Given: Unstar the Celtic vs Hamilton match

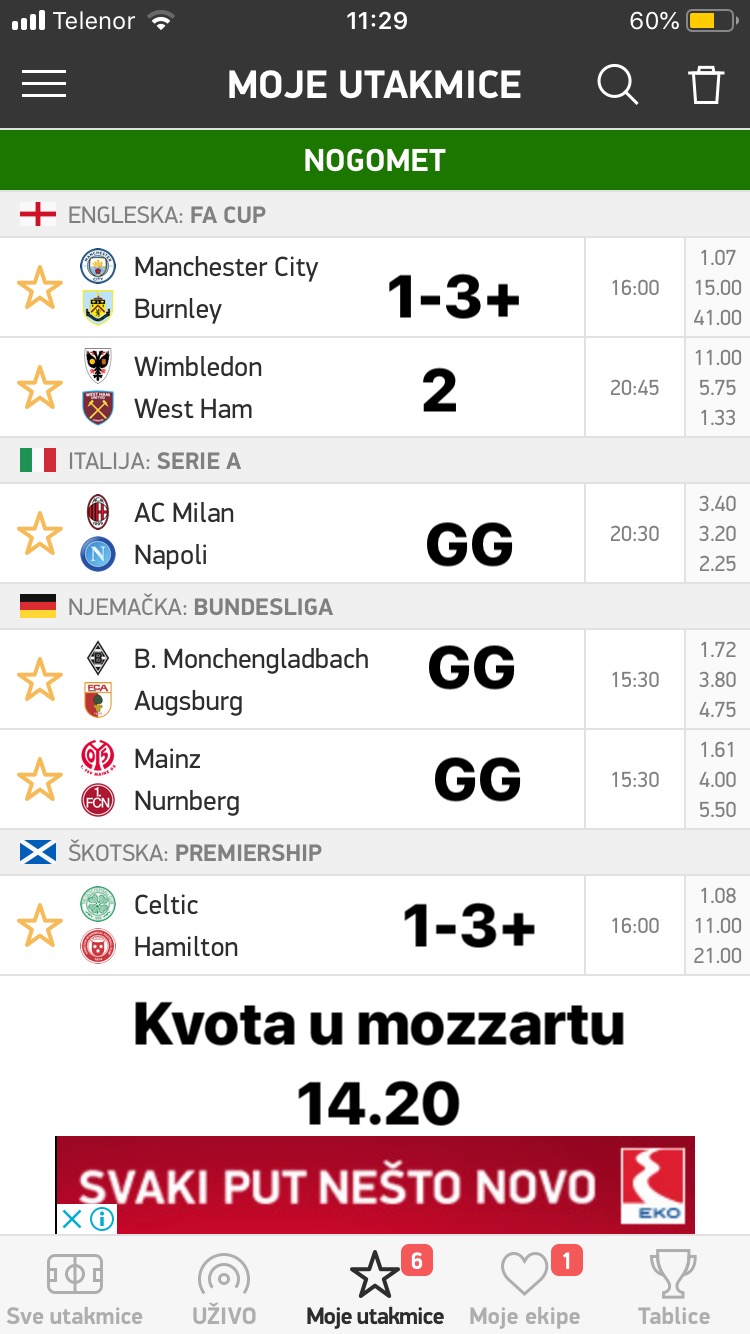Looking at the screenshot, I should 40,926.
